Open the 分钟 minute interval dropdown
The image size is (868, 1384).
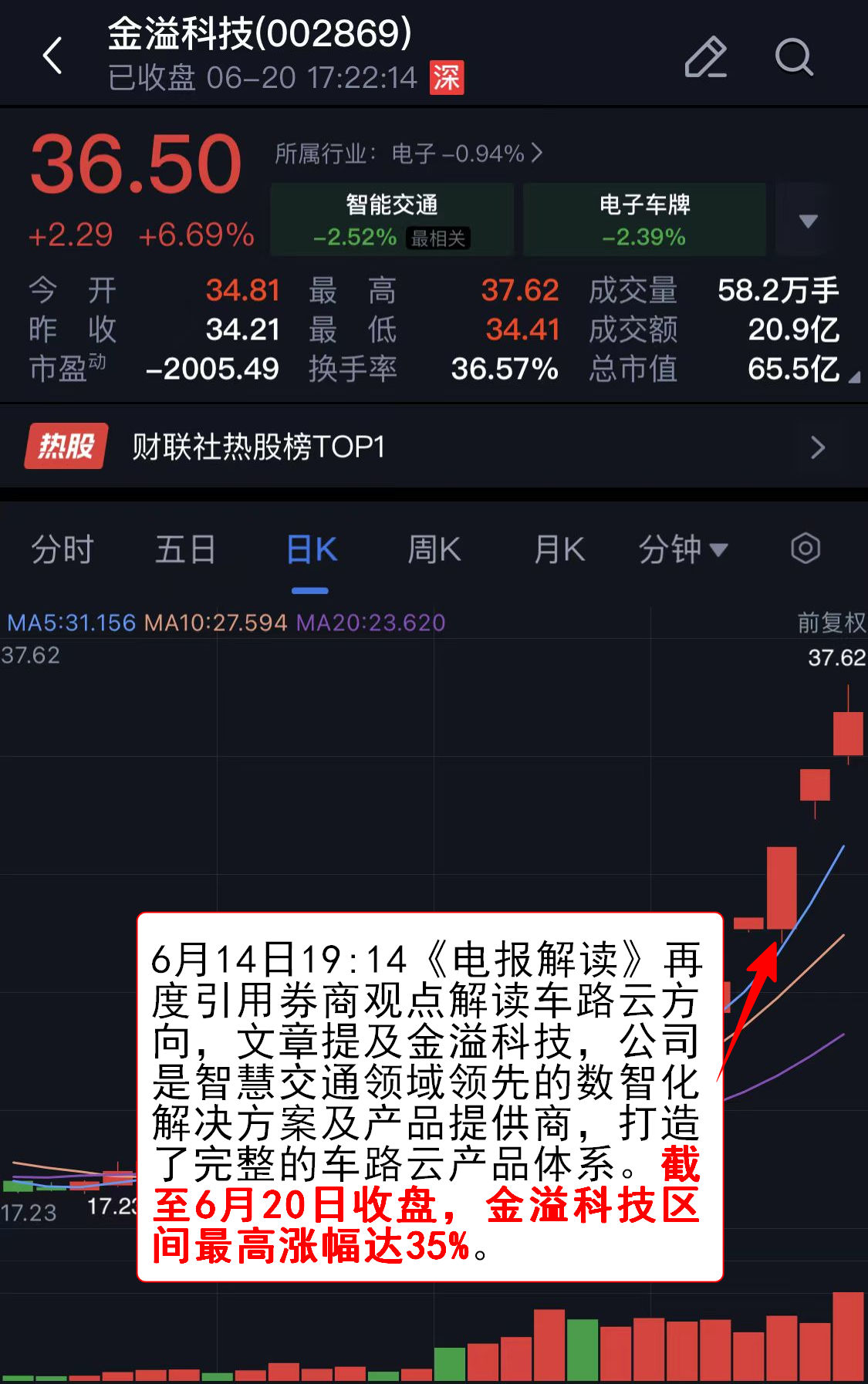click(x=683, y=549)
